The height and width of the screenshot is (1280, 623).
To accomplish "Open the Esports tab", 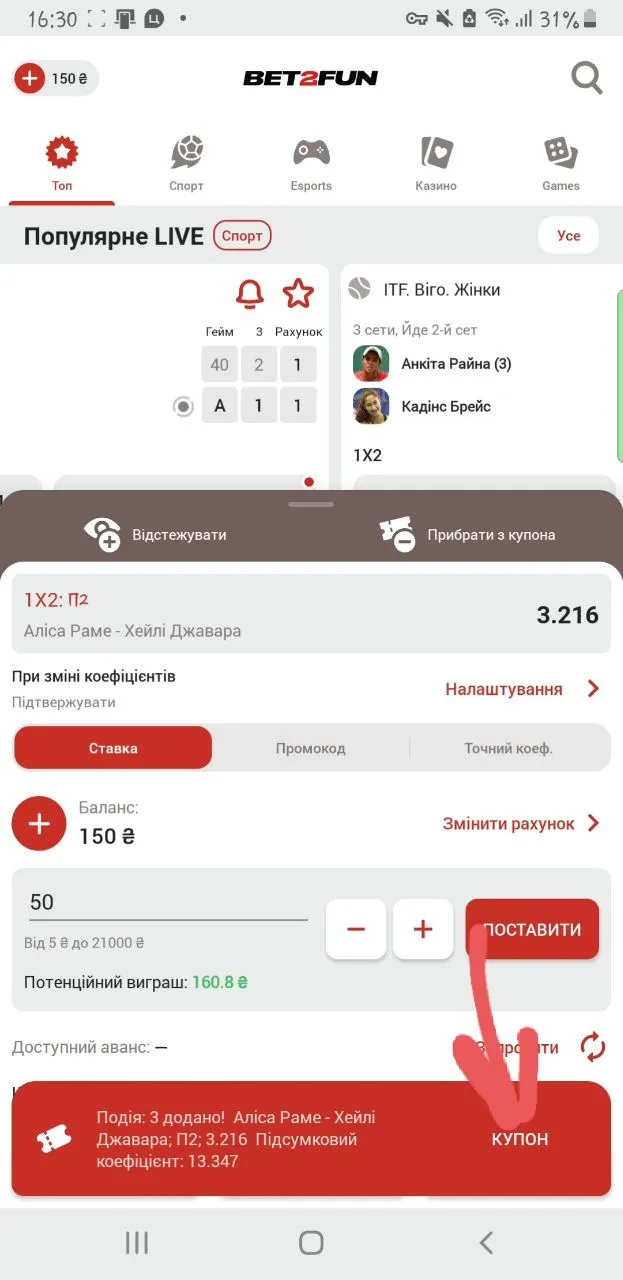I will point(311,165).
